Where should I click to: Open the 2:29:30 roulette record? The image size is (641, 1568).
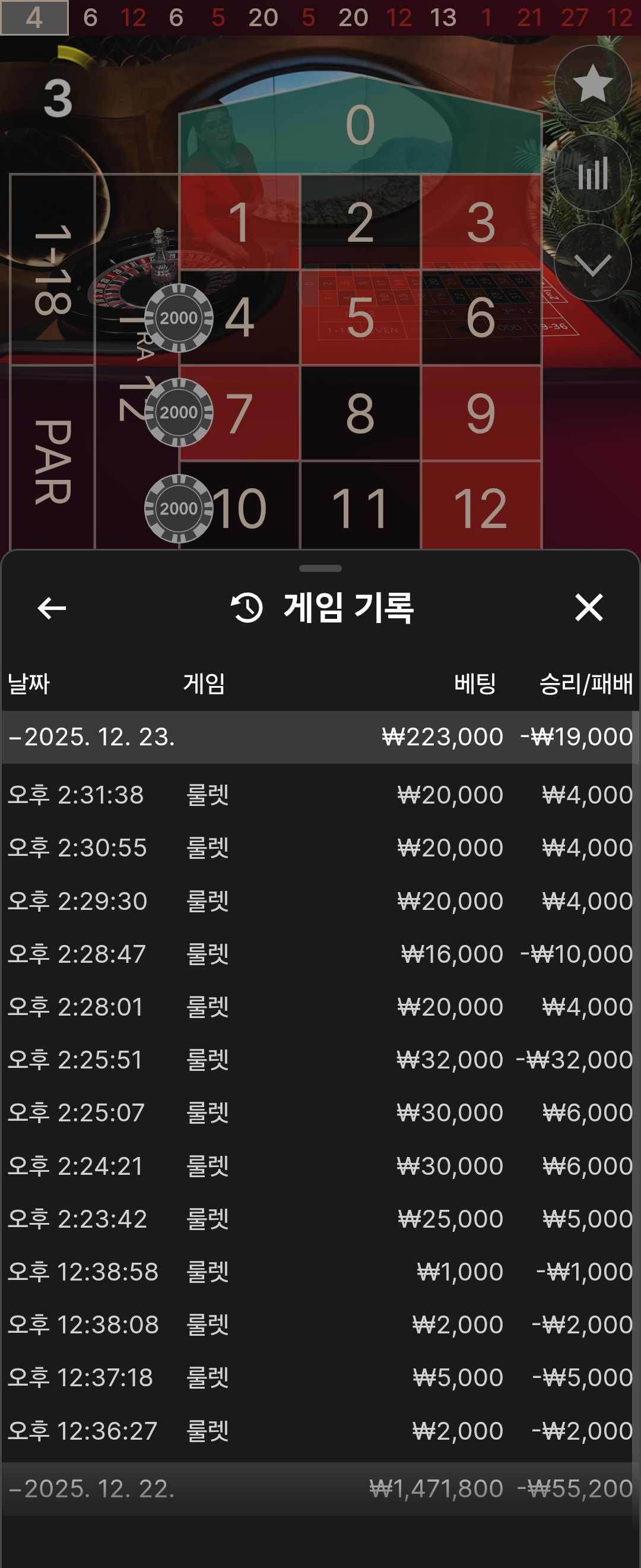[320, 901]
